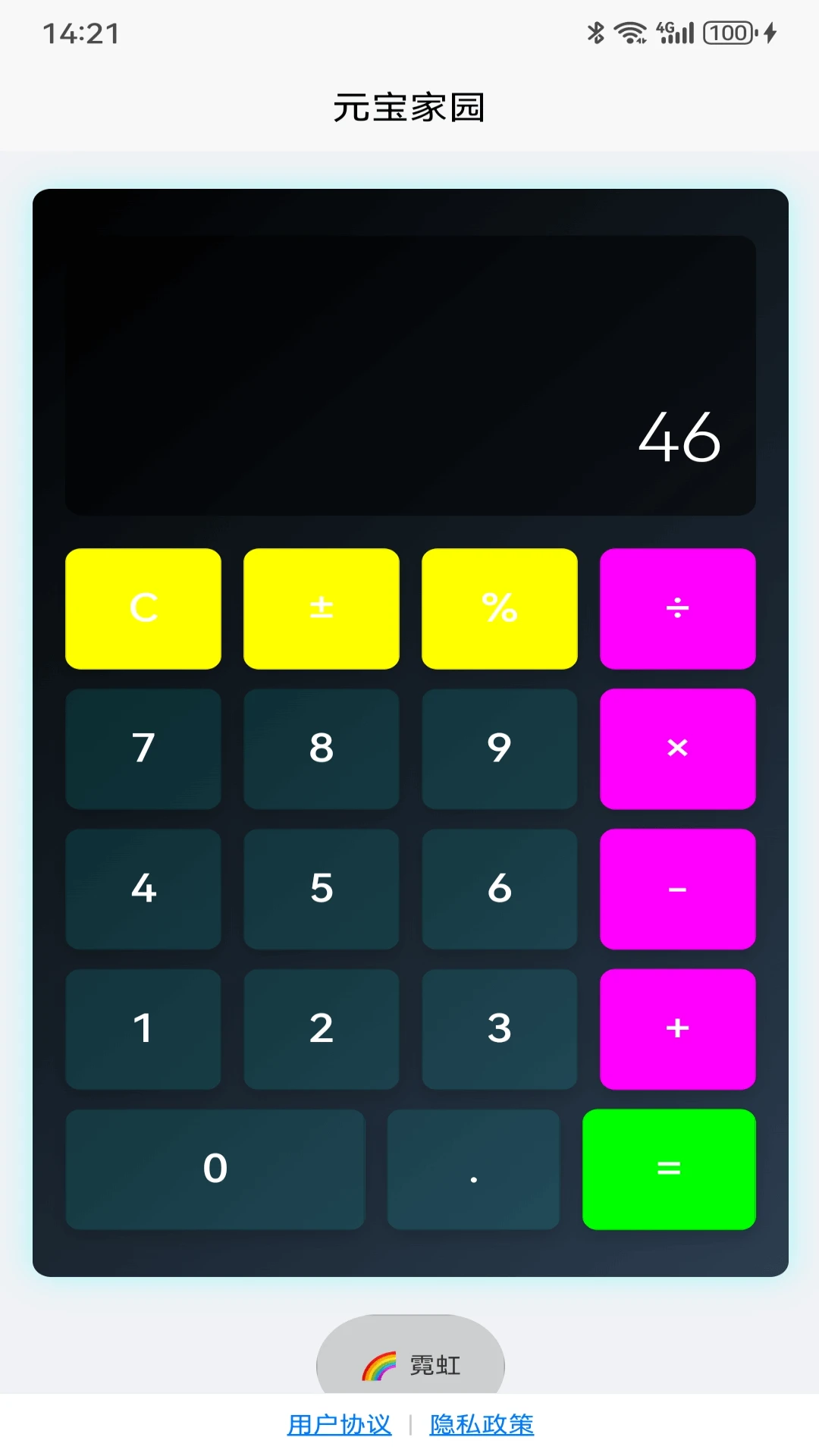Toggle the sign with the ± key
This screenshot has width=819, height=1456.
[x=322, y=608]
